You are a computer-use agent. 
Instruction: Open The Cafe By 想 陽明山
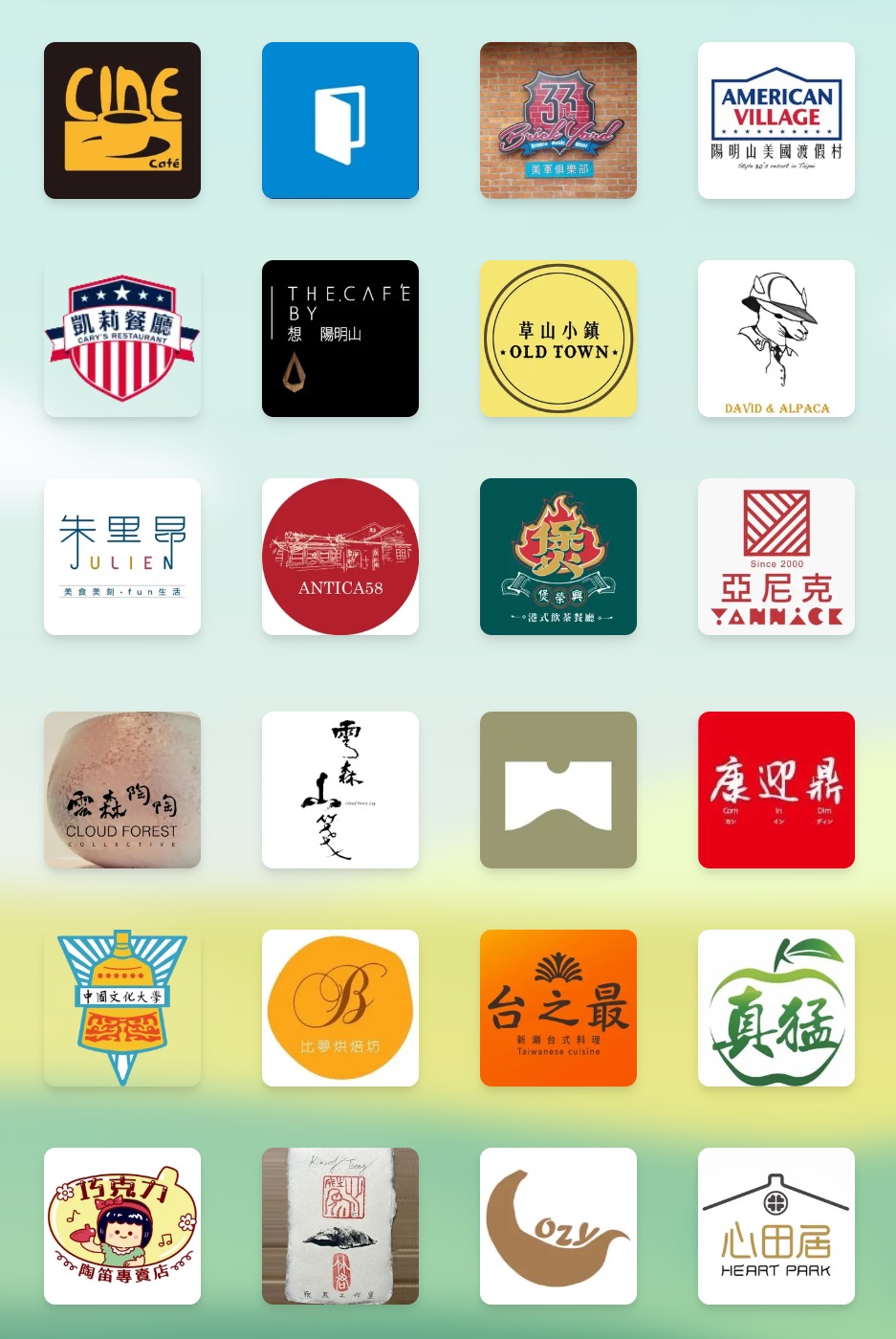[x=340, y=339]
